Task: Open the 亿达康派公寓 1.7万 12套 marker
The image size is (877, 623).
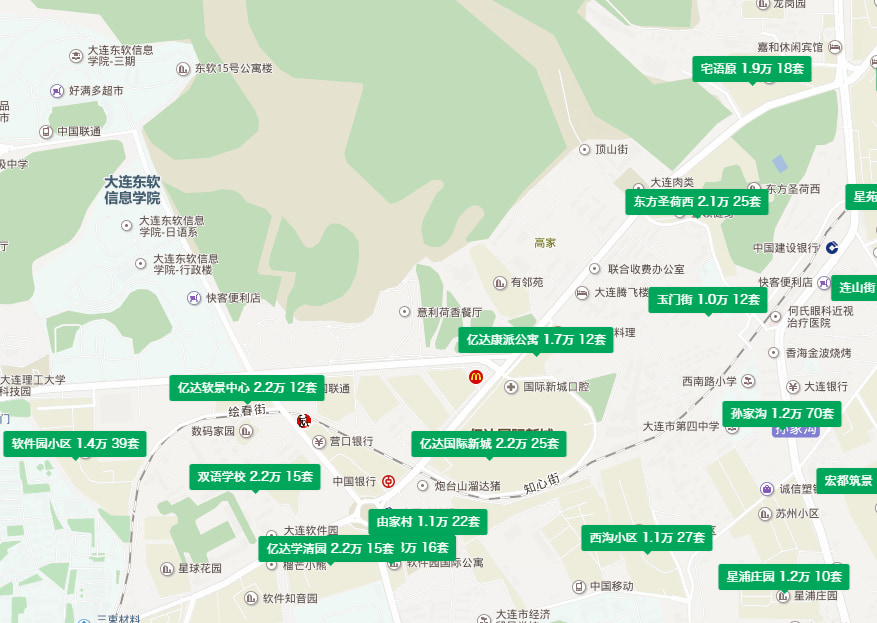Action: click(x=536, y=340)
